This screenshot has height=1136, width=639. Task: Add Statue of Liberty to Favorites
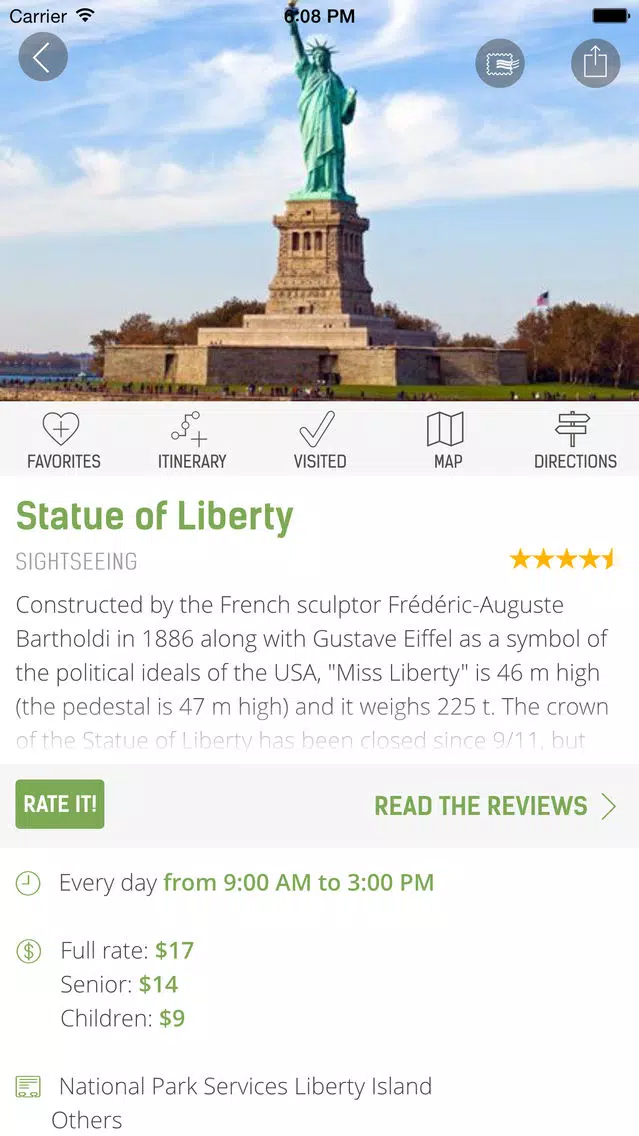click(x=64, y=440)
